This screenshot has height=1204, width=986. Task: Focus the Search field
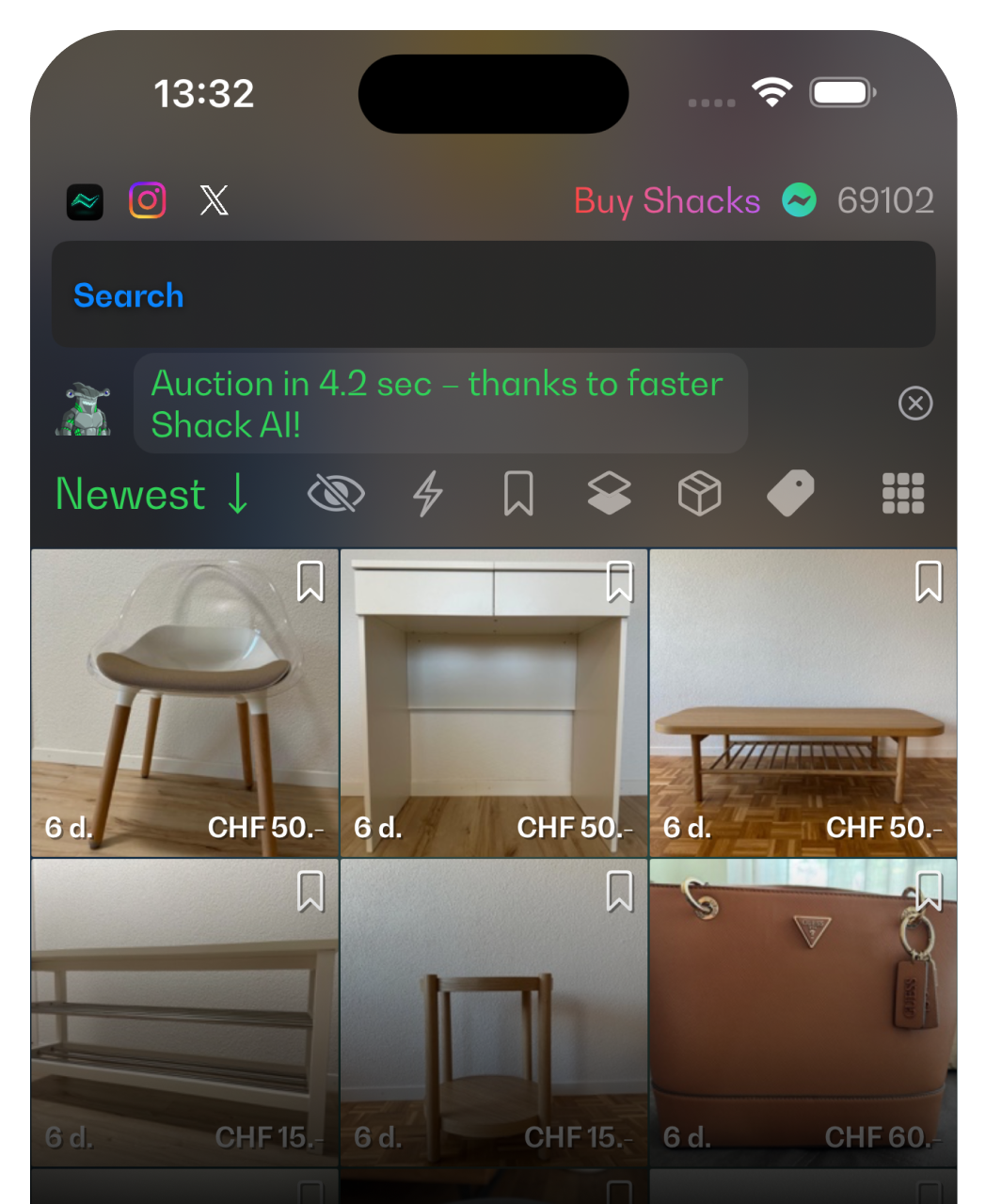click(493, 295)
